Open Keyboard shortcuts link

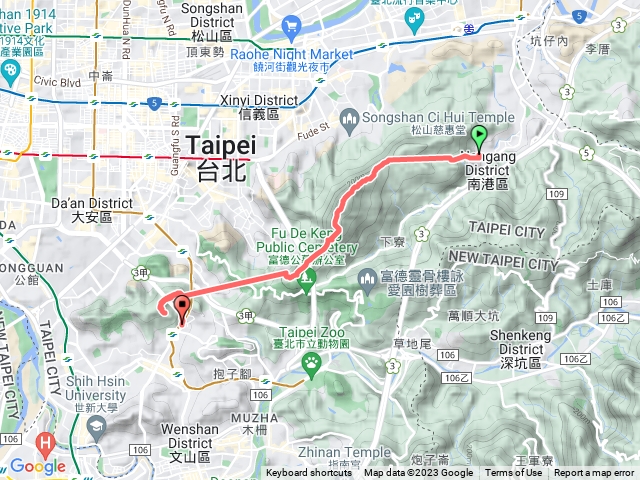click(x=311, y=473)
